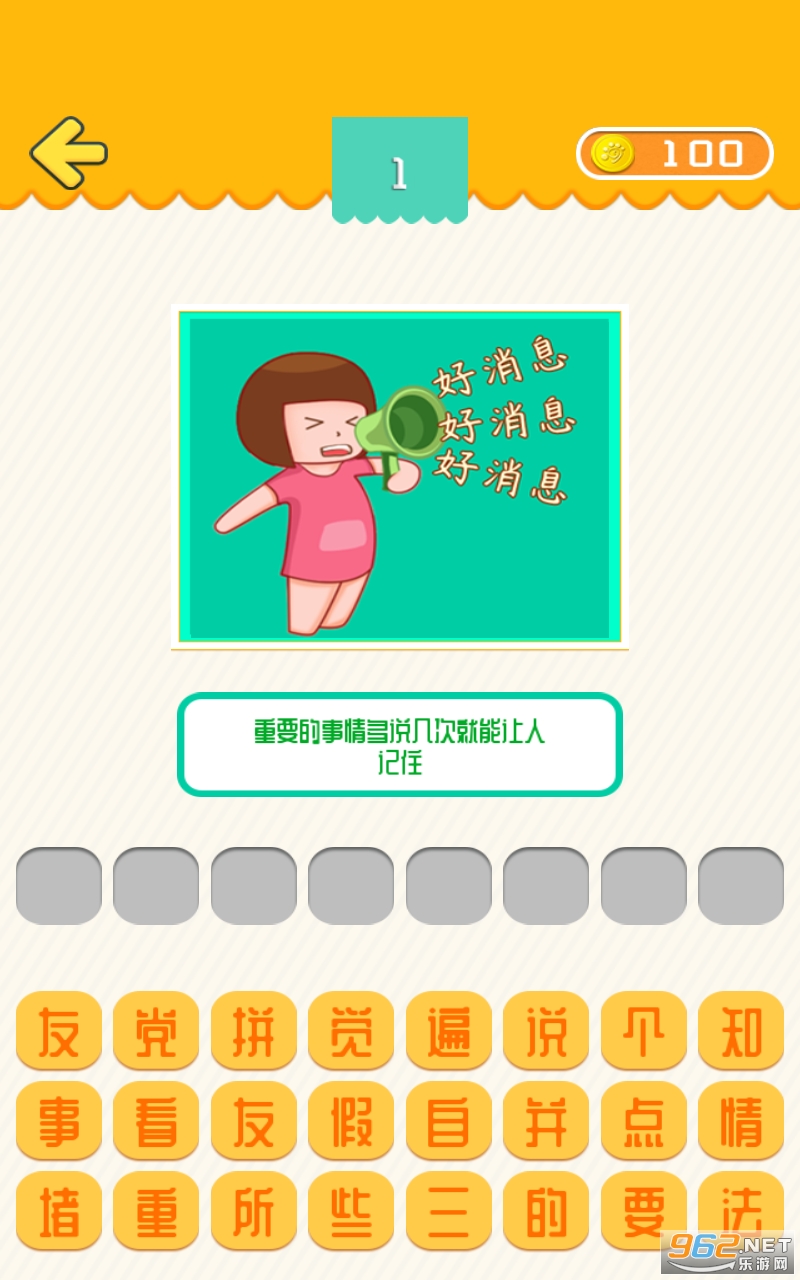The width and height of the screenshot is (800, 1280).
Task: Pick the 要 character tile
Action: [643, 1210]
